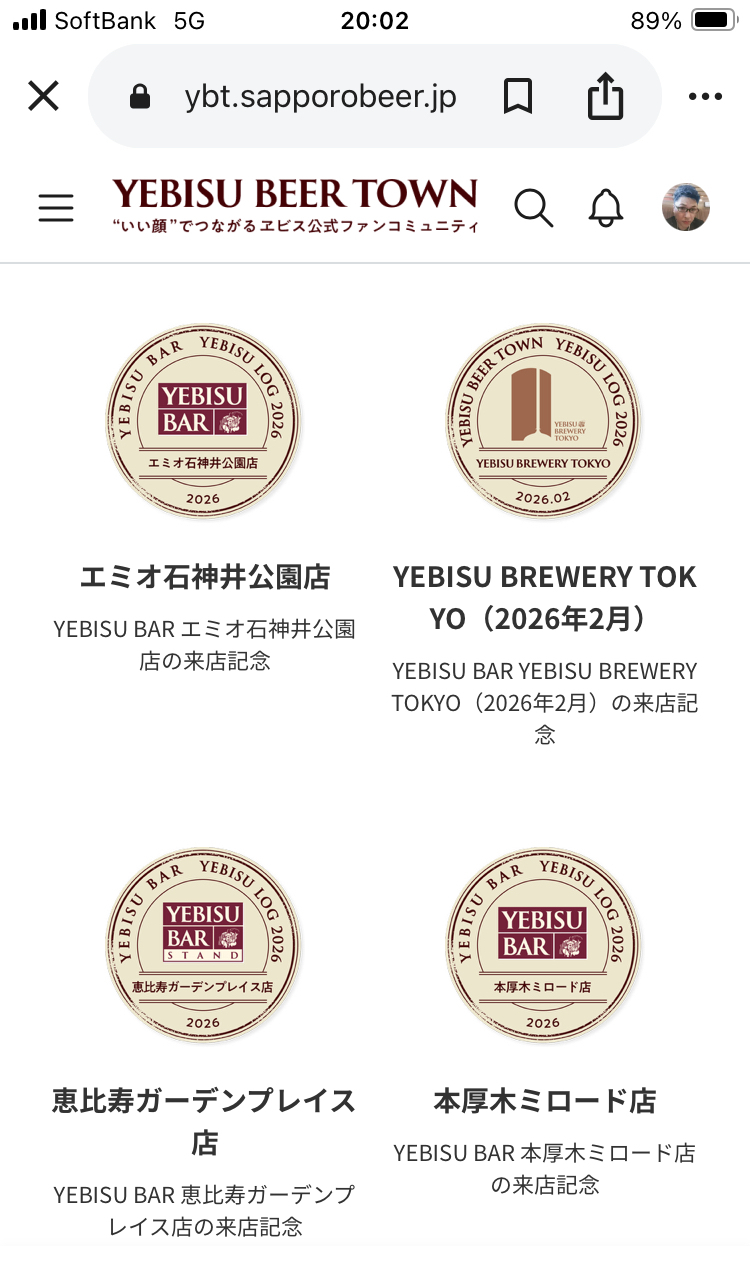Viewport: 750px width, 1261px height.
Task: Select the 恵比寿ガーデンプレイス店 badge
Action: (x=204, y=944)
